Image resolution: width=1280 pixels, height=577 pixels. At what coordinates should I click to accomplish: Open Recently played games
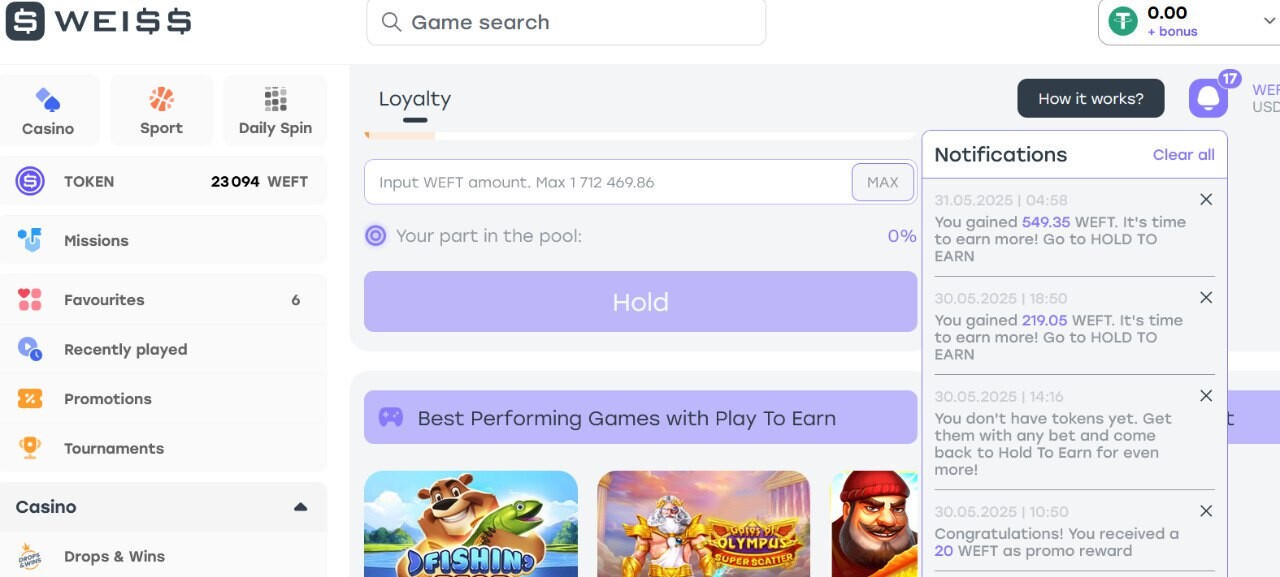(x=163, y=349)
